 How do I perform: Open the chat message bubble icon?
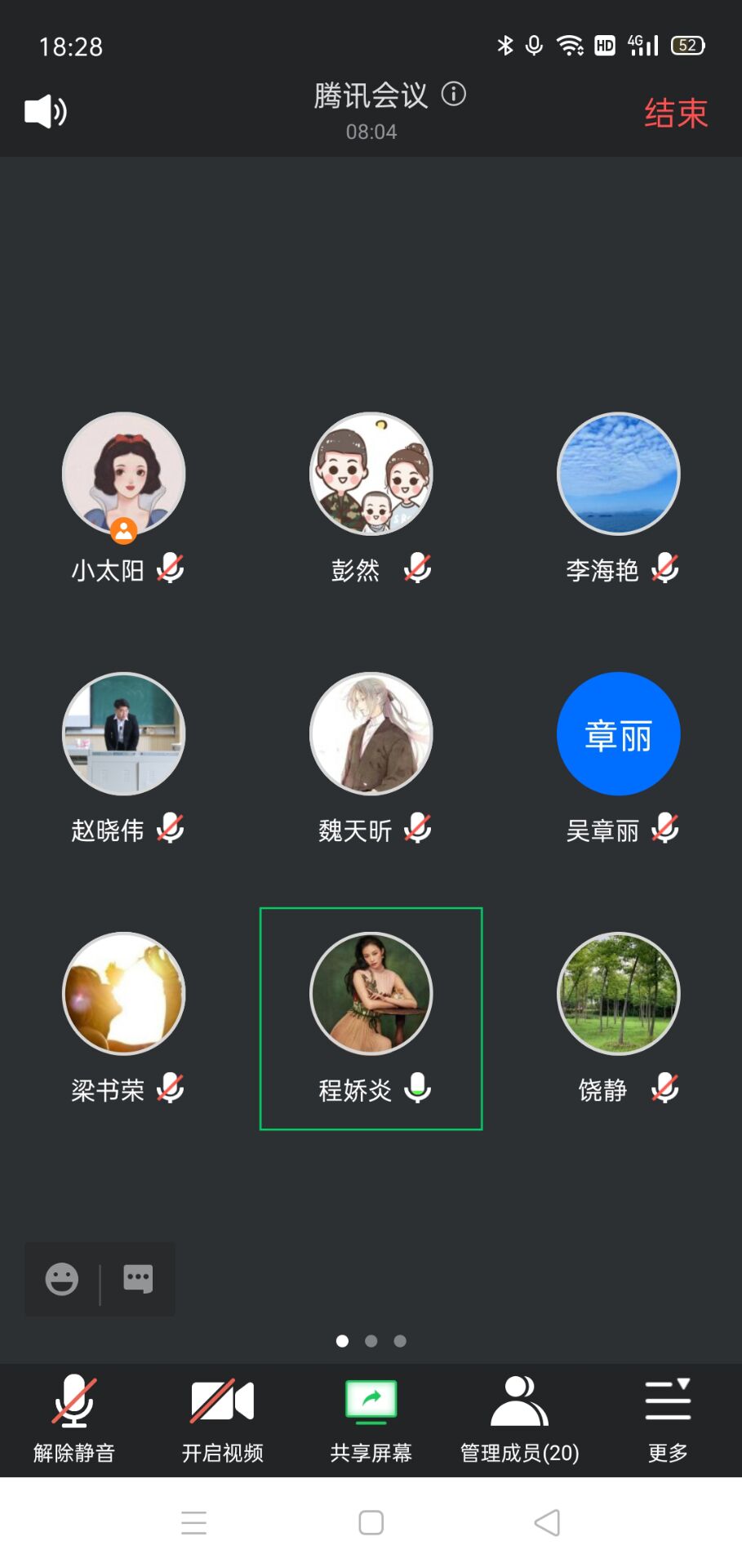tap(138, 1279)
